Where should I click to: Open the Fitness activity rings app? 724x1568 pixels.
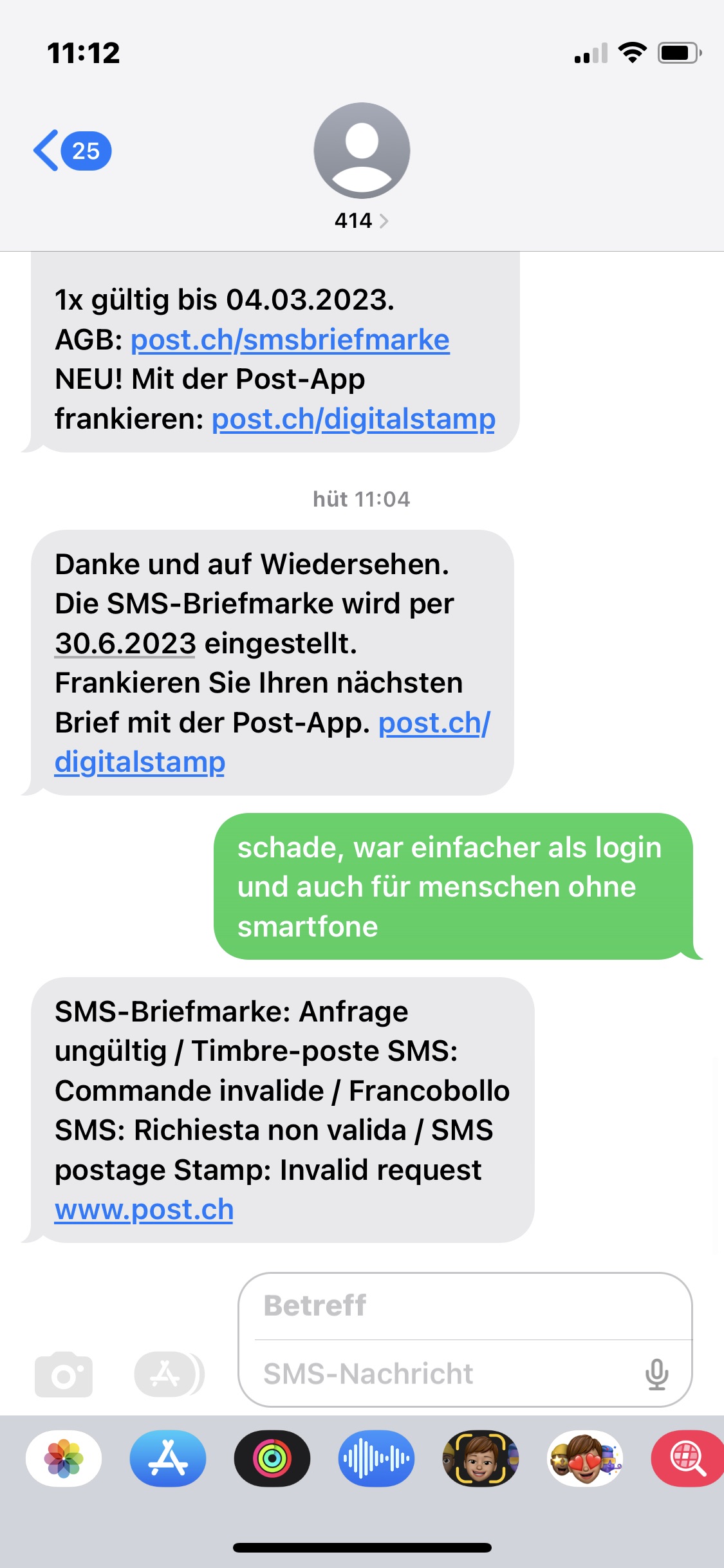pyautogui.click(x=272, y=1459)
